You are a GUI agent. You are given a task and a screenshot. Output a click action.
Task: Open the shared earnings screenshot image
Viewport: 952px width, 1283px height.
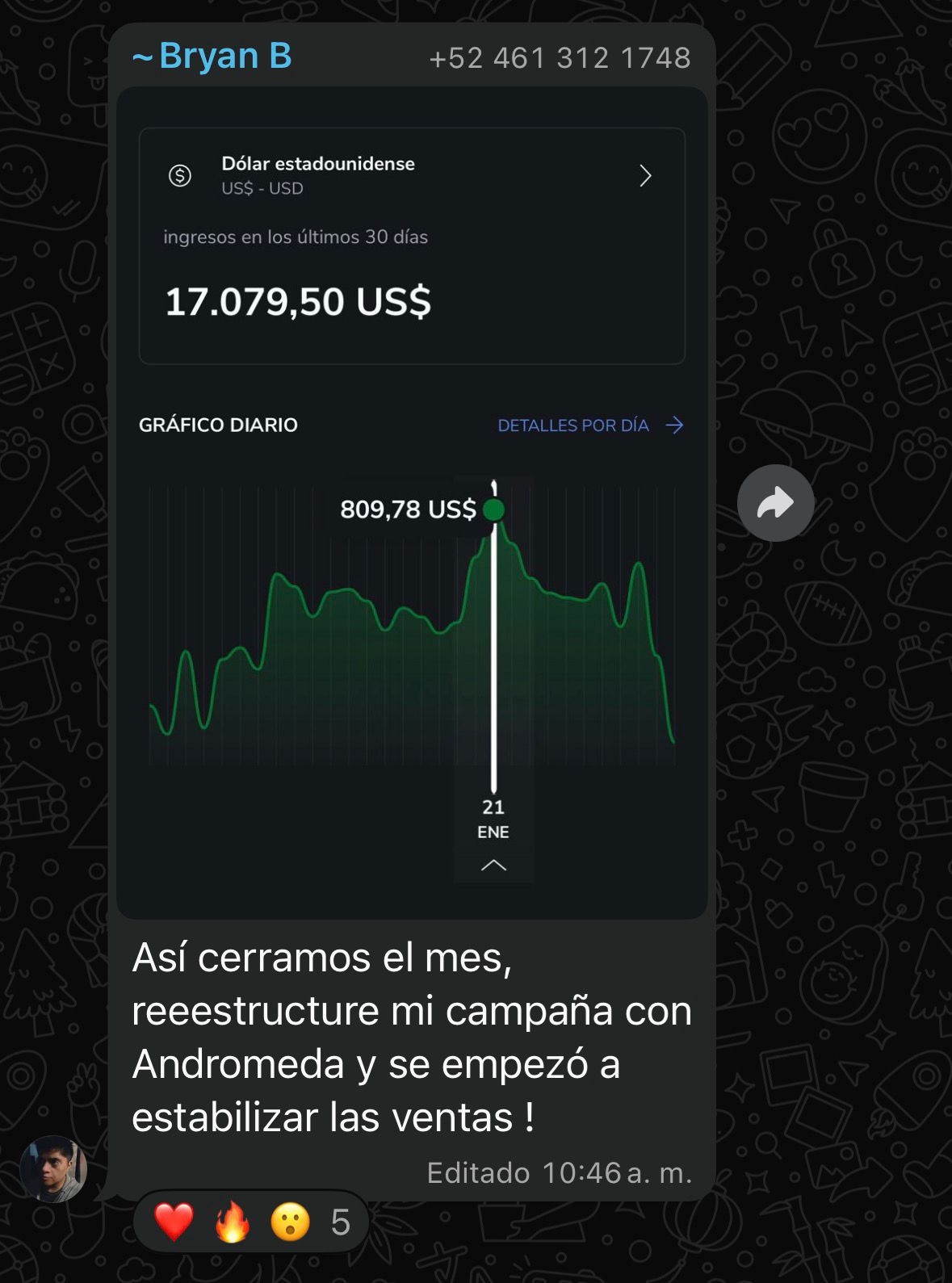[412, 501]
